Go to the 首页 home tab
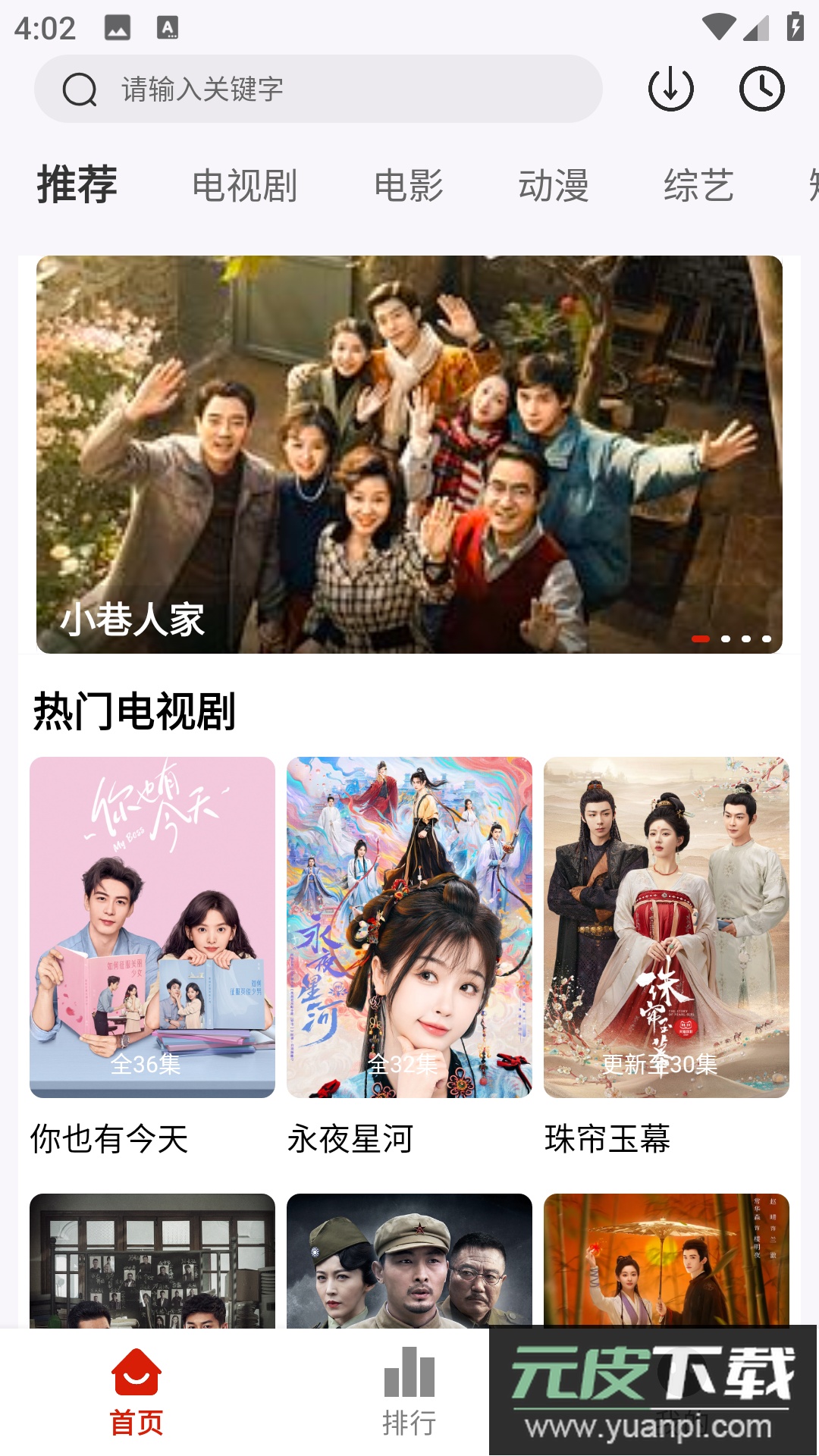 [x=136, y=1392]
